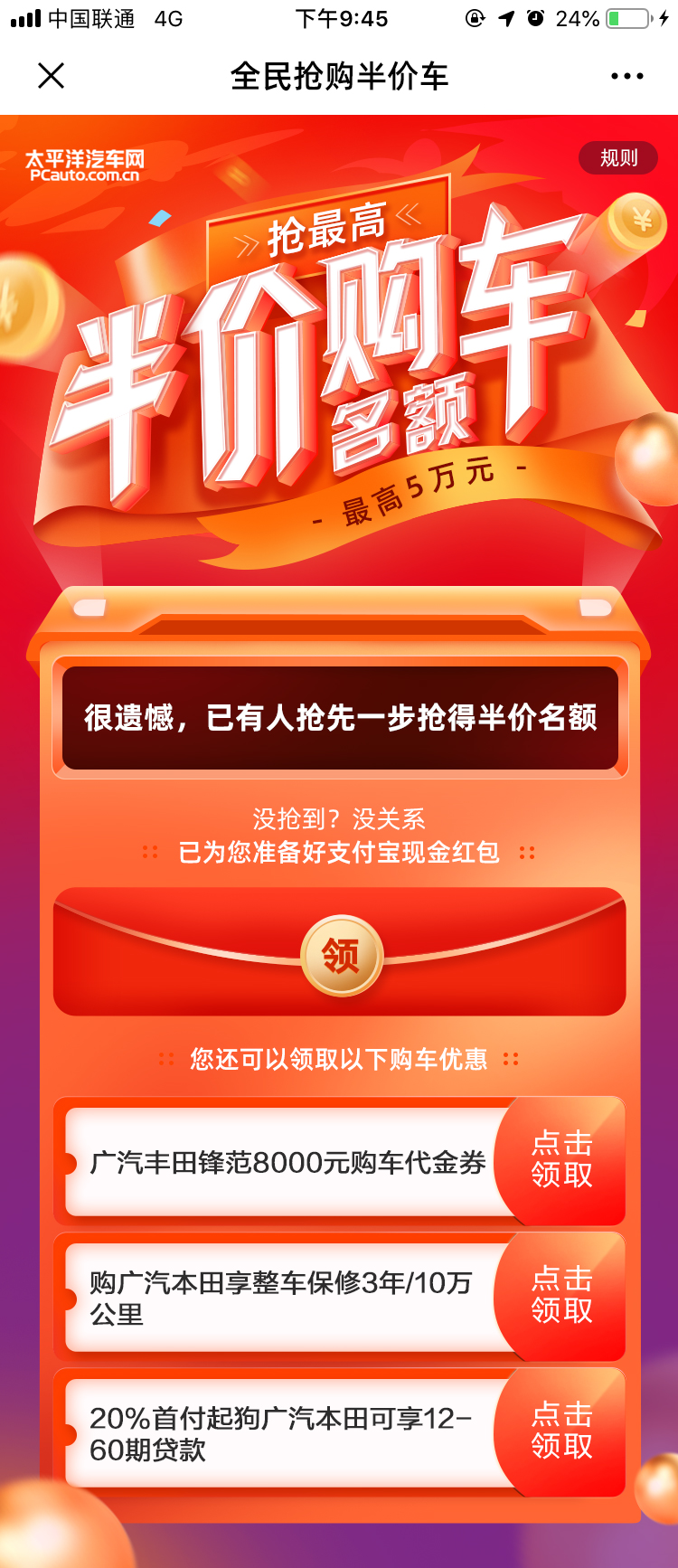The height and width of the screenshot is (1568, 678).
Task: View the 规则 rules
Action: 618,158
